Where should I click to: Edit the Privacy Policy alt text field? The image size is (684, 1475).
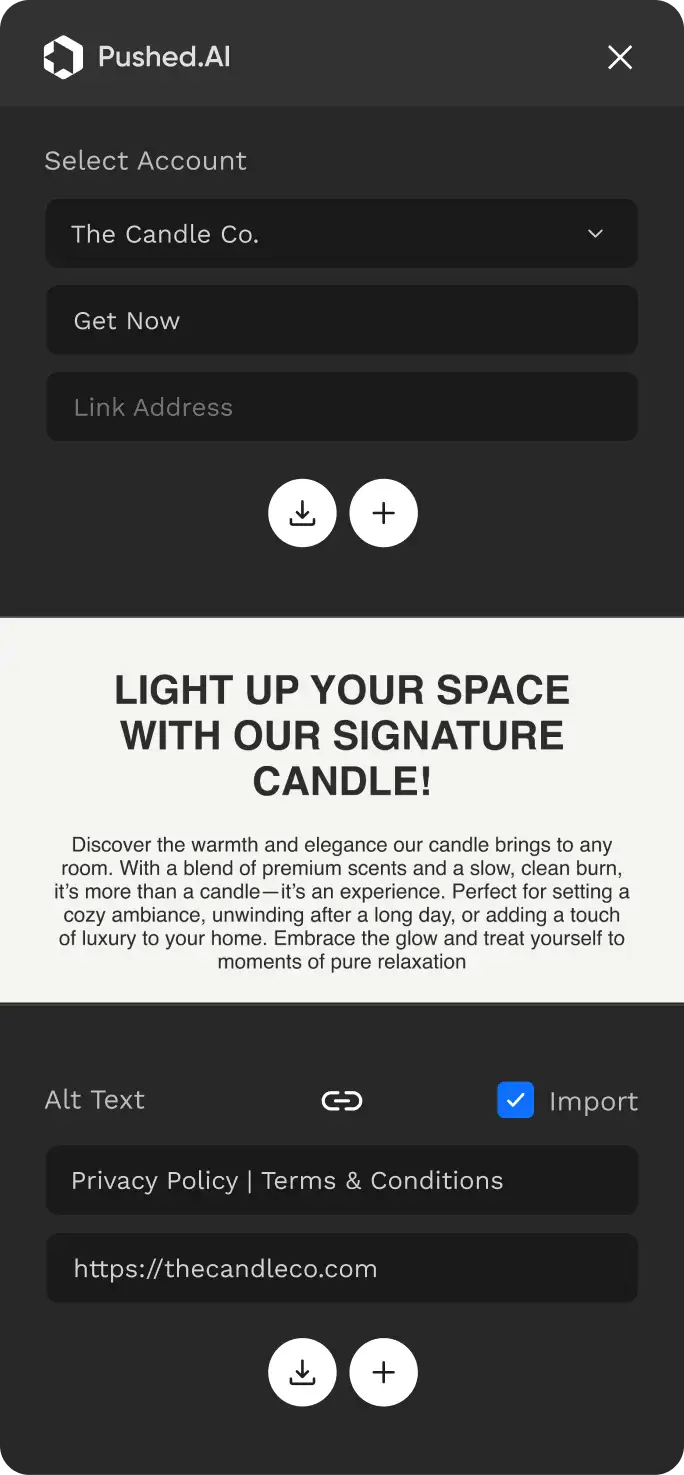[x=341, y=1181]
